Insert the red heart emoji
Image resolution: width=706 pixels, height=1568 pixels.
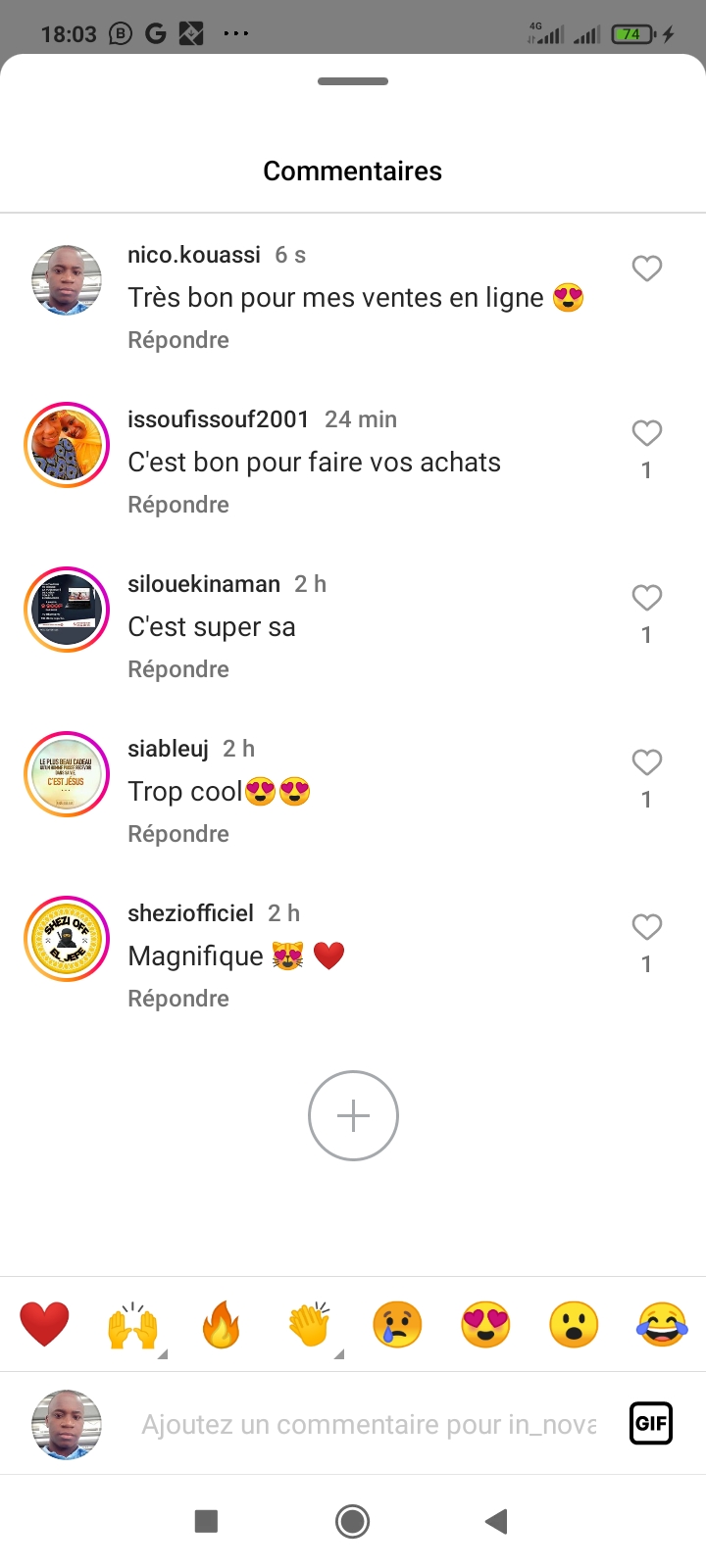coord(45,1325)
